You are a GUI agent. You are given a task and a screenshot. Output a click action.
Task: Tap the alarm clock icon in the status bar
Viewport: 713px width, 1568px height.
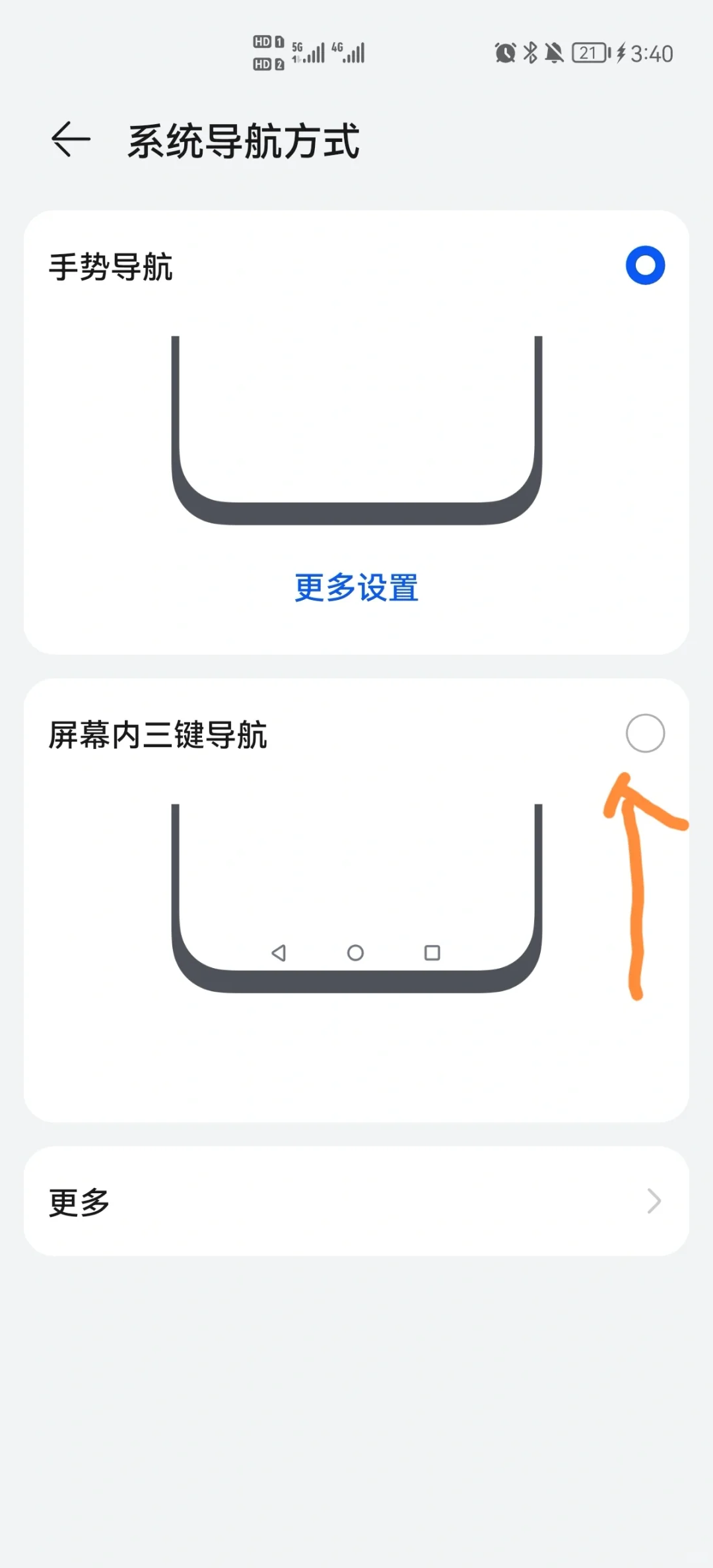coord(505,53)
